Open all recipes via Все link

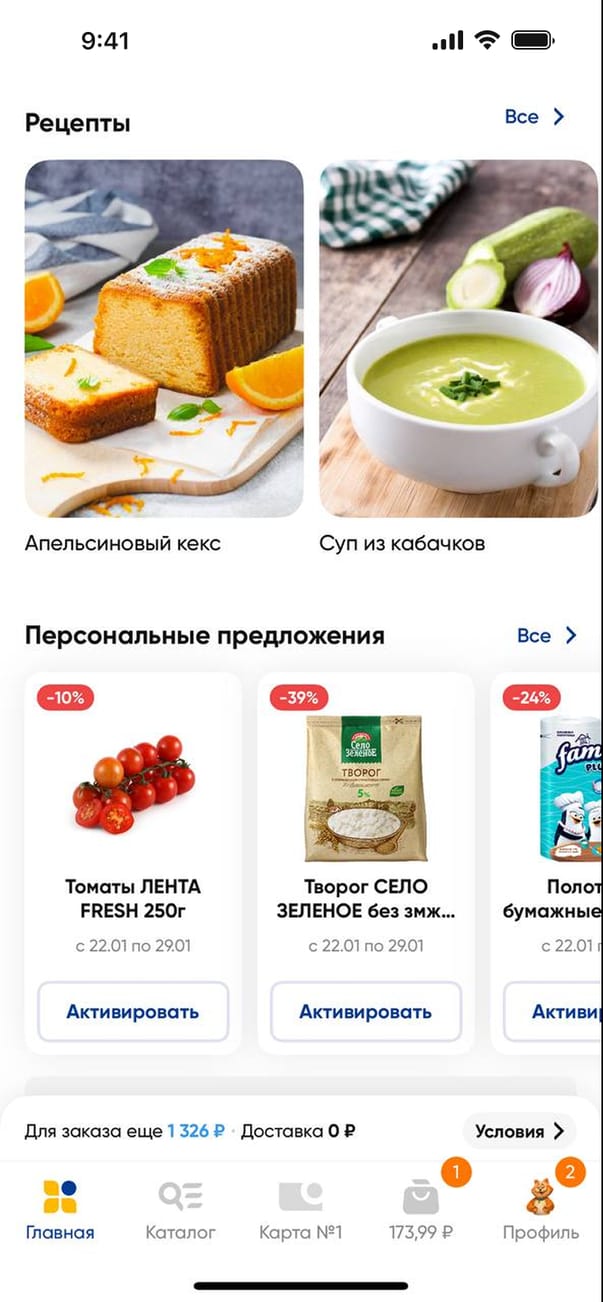point(535,117)
